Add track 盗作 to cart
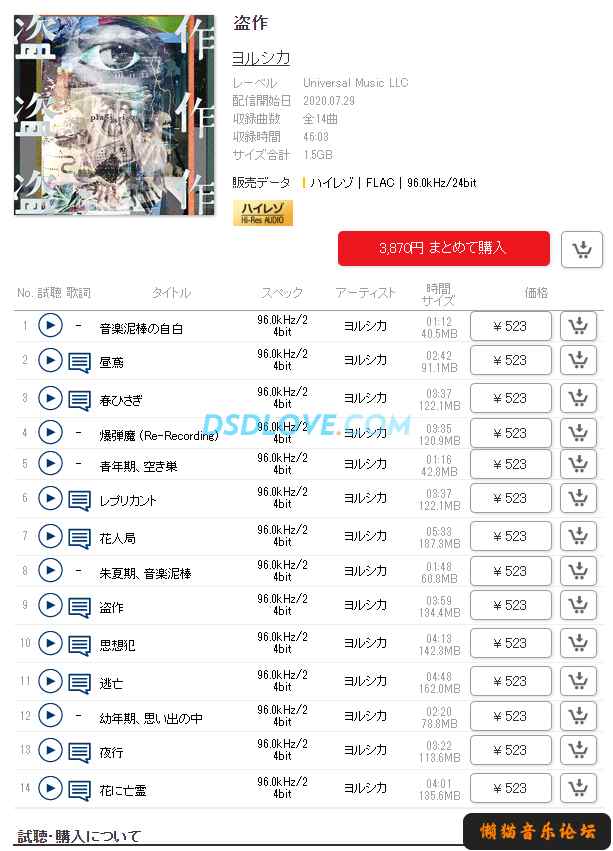Image resolution: width=613 pixels, height=851 pixels. 578,605
